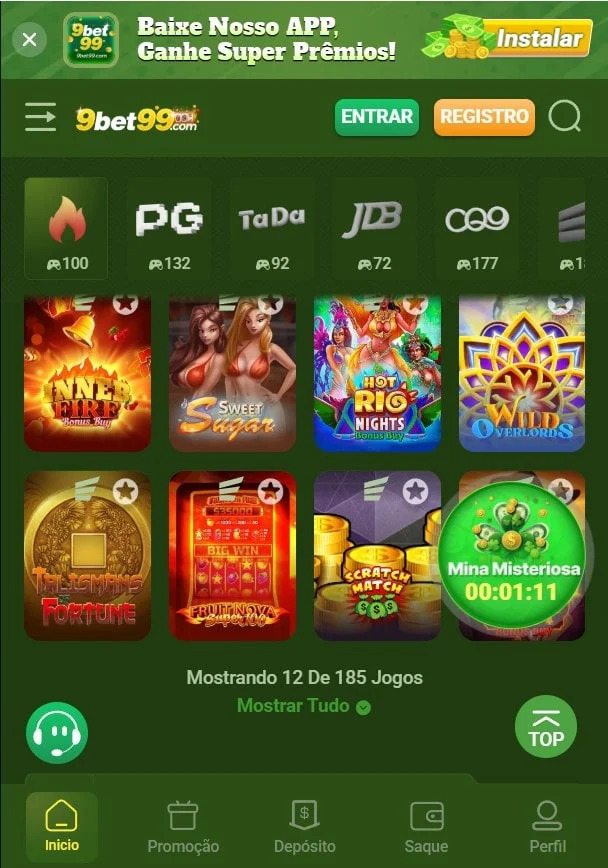Favorite the Scratch Match game star
Image resolution: width=608 pixels, height=868 pixels.
[x=415, y=491]
